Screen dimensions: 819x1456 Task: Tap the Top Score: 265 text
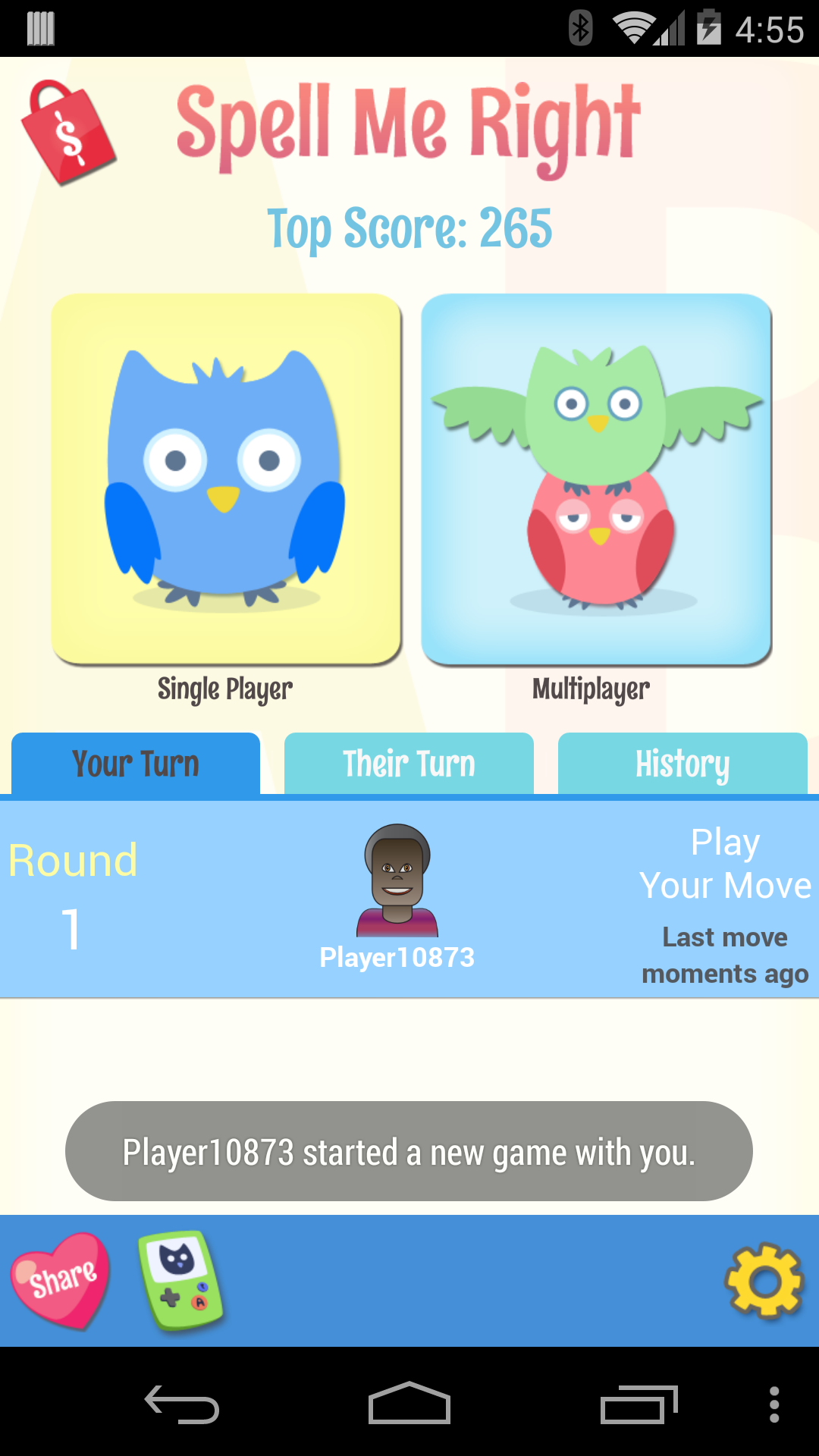pos(409,225)
